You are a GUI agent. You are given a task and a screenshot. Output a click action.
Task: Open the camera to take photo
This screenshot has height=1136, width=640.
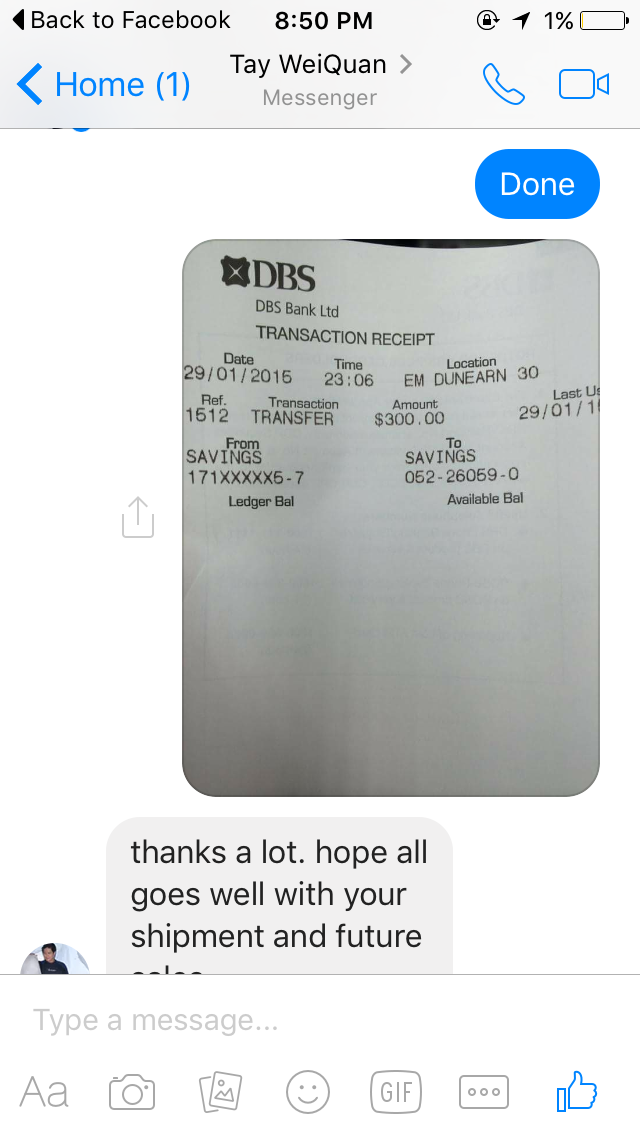pos(132,1092)
